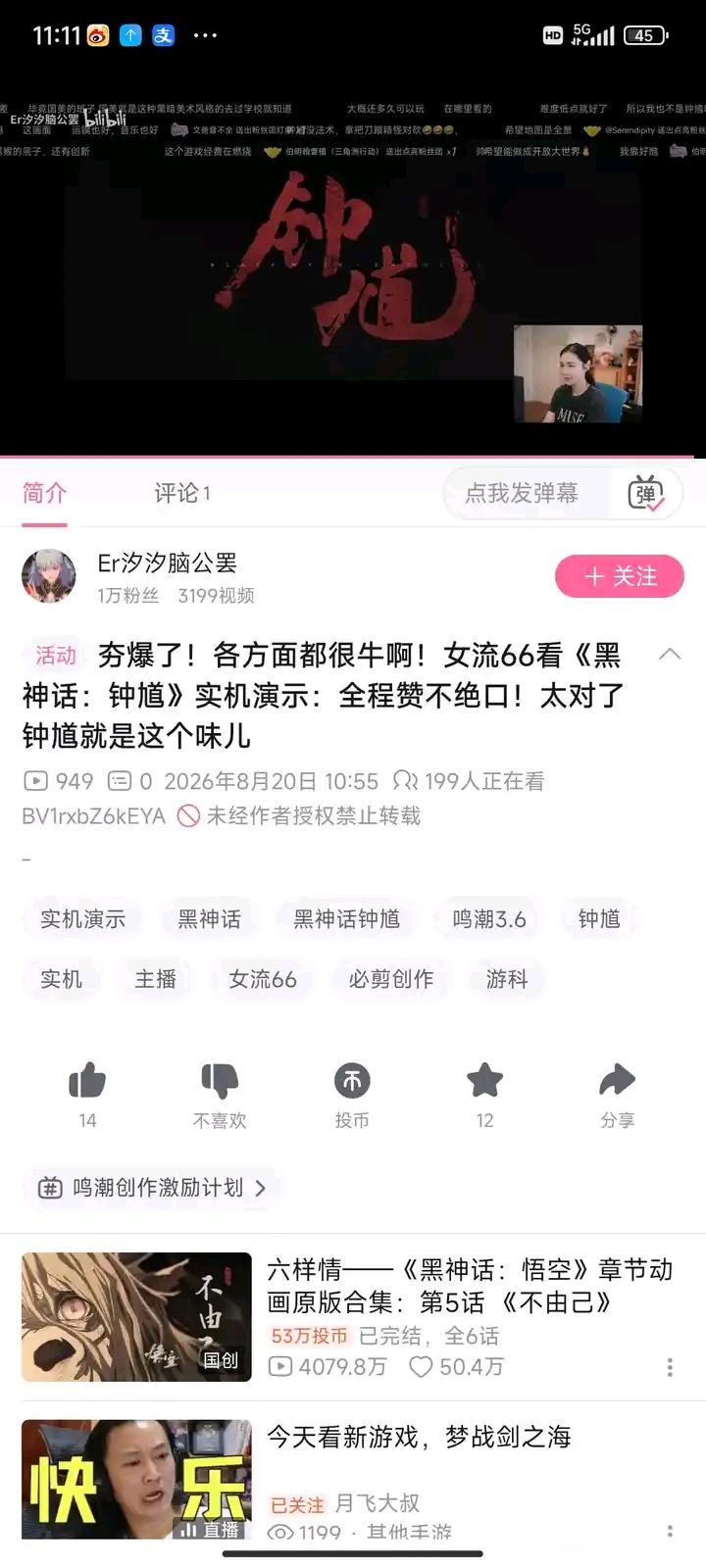
Task: Follow Er汐汐脑公罢 with 关注 button
Action: click(x=619, y=576)
